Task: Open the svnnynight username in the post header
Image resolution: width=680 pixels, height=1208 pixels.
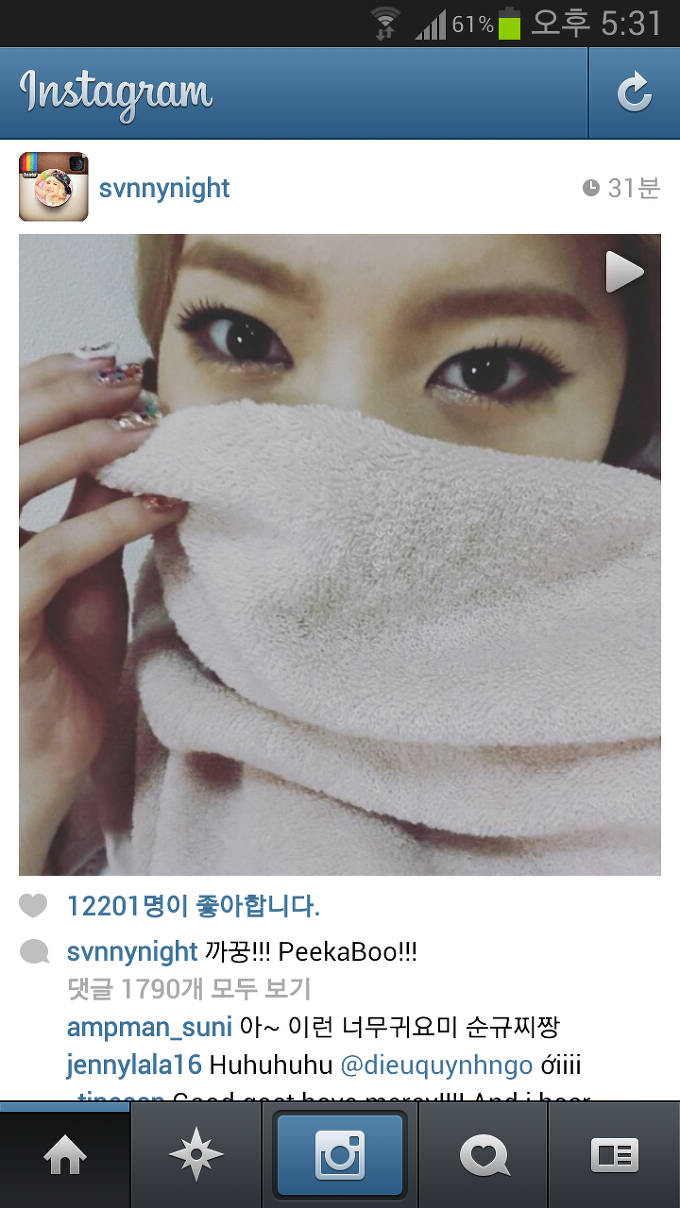Action: coord(164,188)
